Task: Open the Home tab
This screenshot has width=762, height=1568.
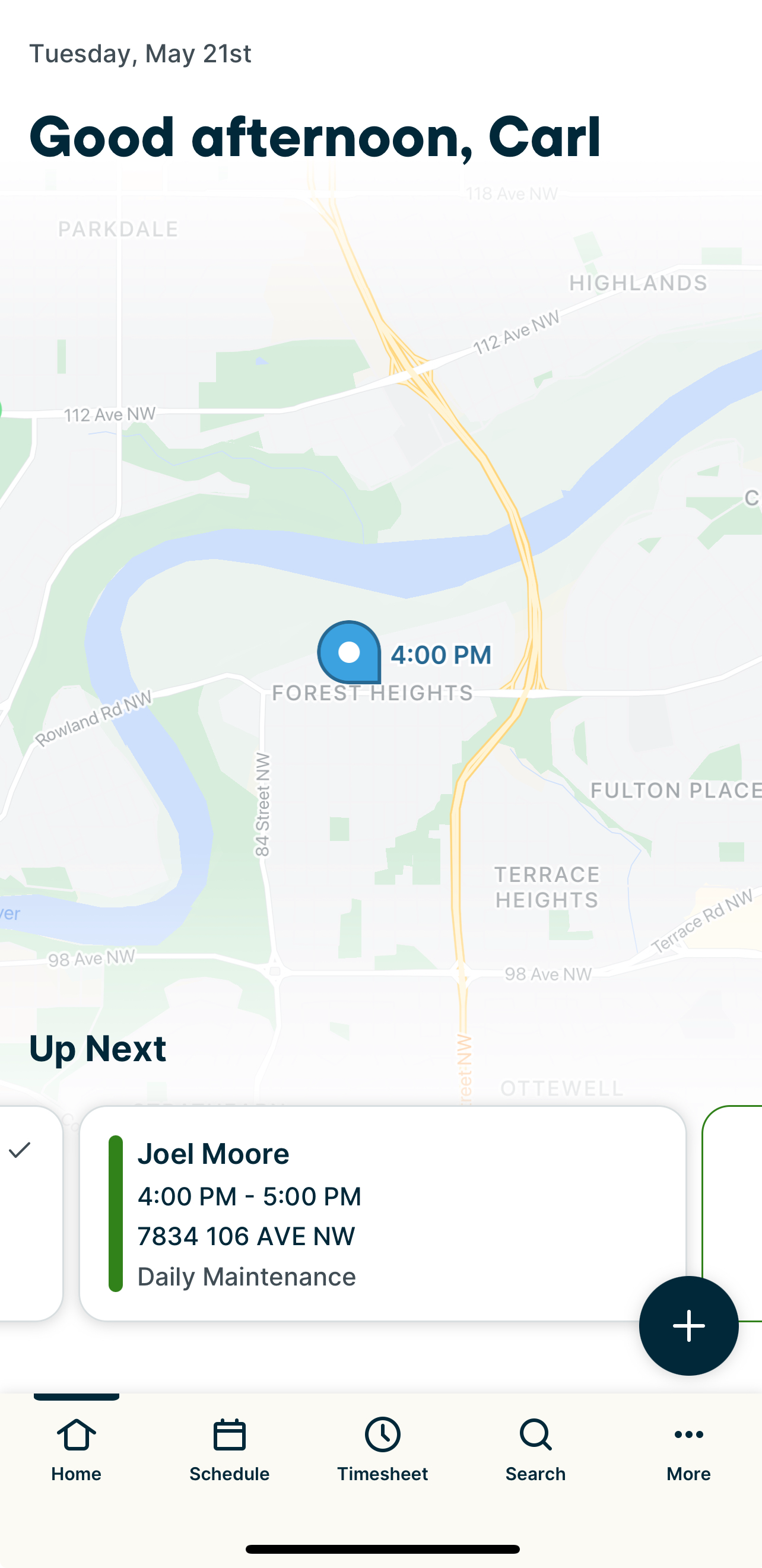Action: pos(76,1450)
